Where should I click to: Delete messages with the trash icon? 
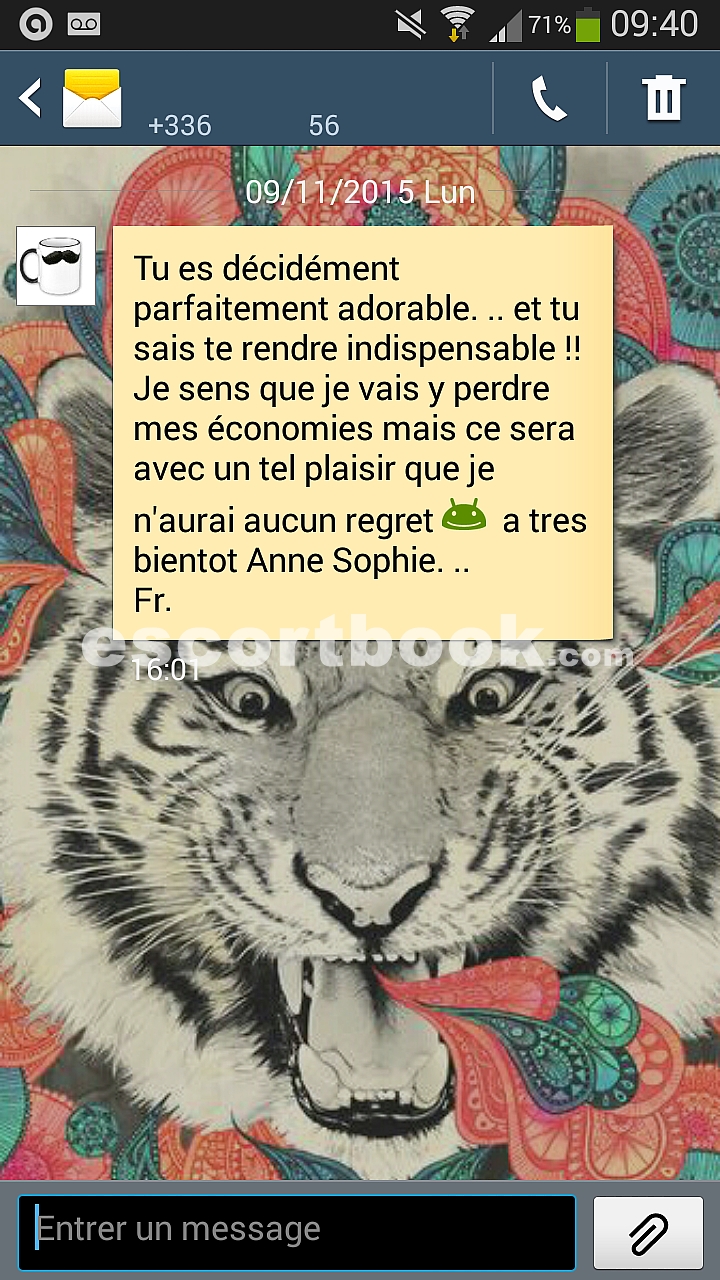663,98
